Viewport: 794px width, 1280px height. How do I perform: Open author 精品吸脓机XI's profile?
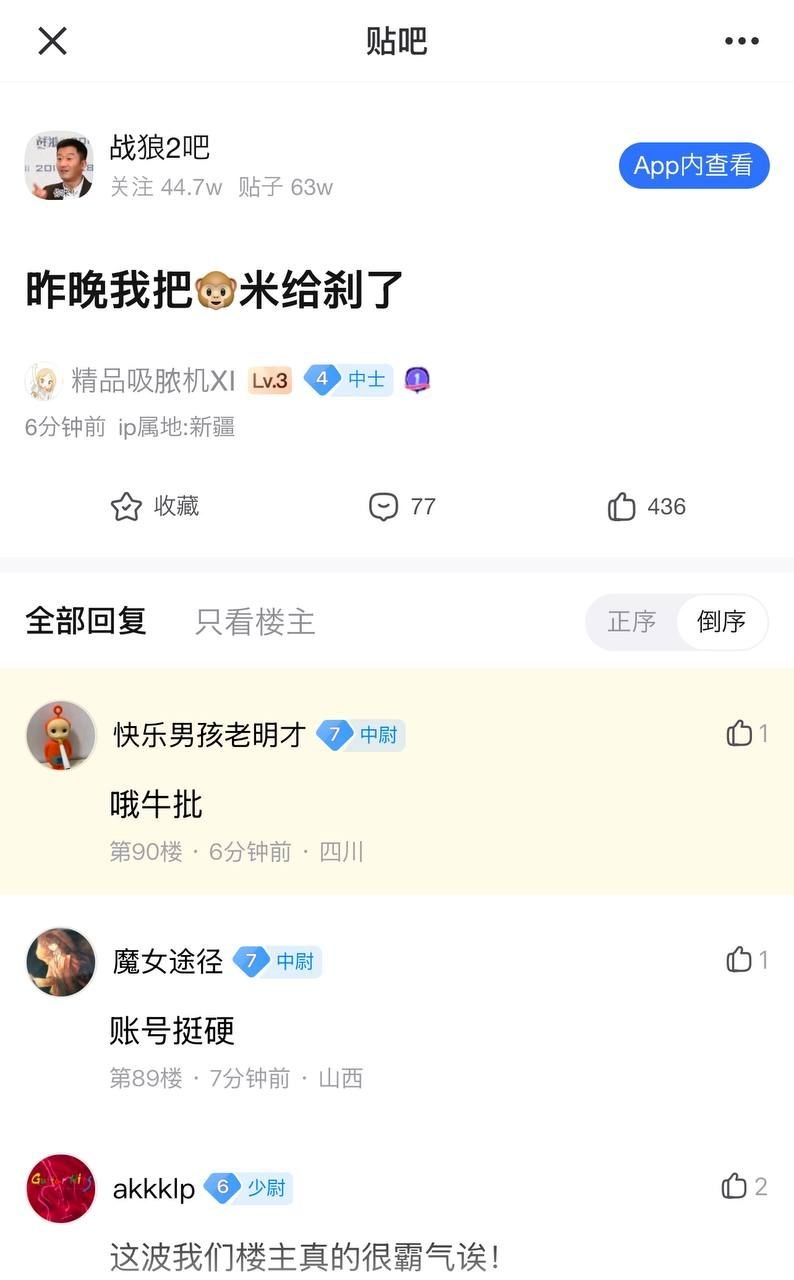point(153,380)
